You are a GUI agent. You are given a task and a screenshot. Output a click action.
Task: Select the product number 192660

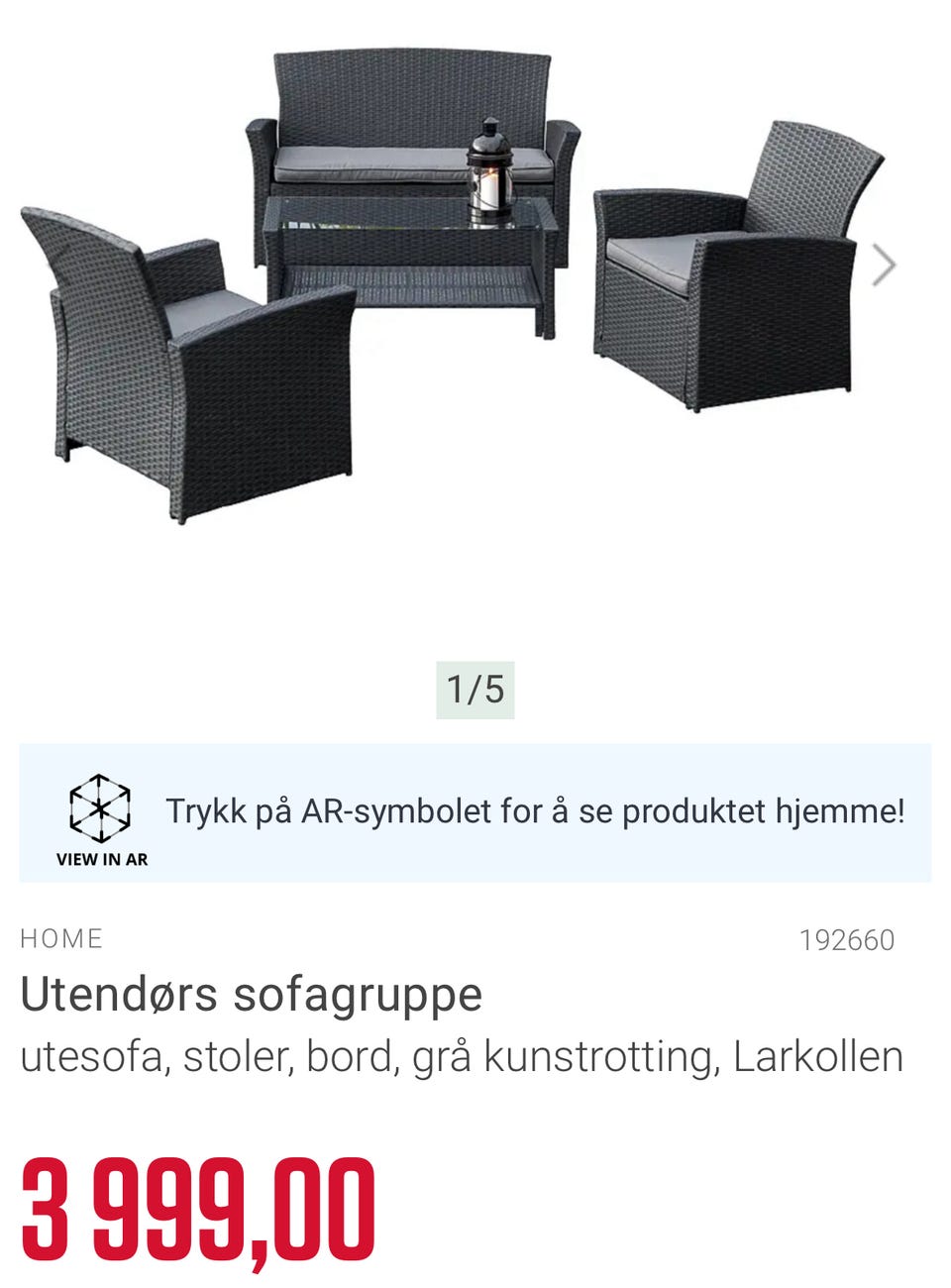(x=848, y=937)
